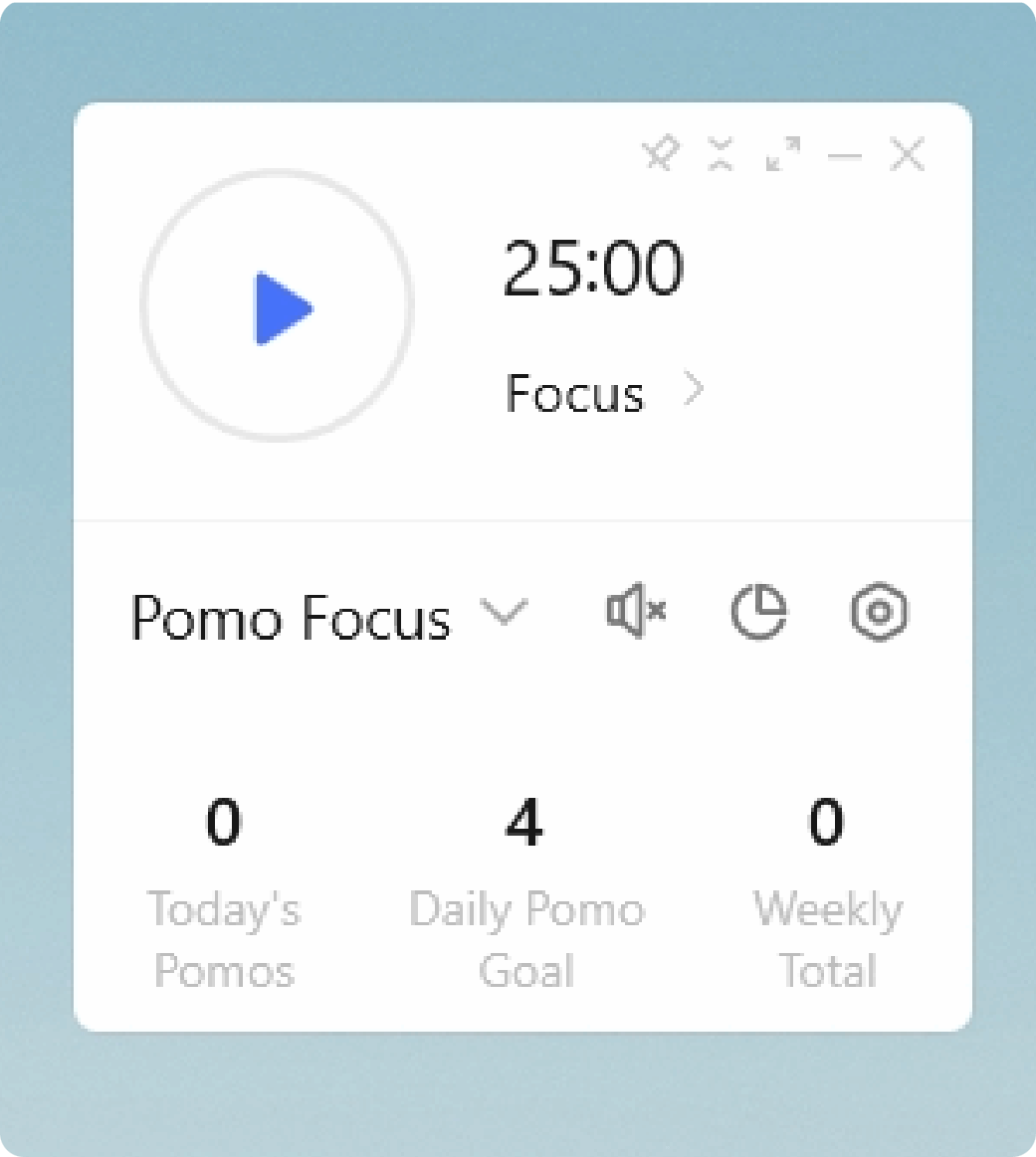Expand Focus session details with the chevron
Screen dimensions: 1036x1157
695,390
